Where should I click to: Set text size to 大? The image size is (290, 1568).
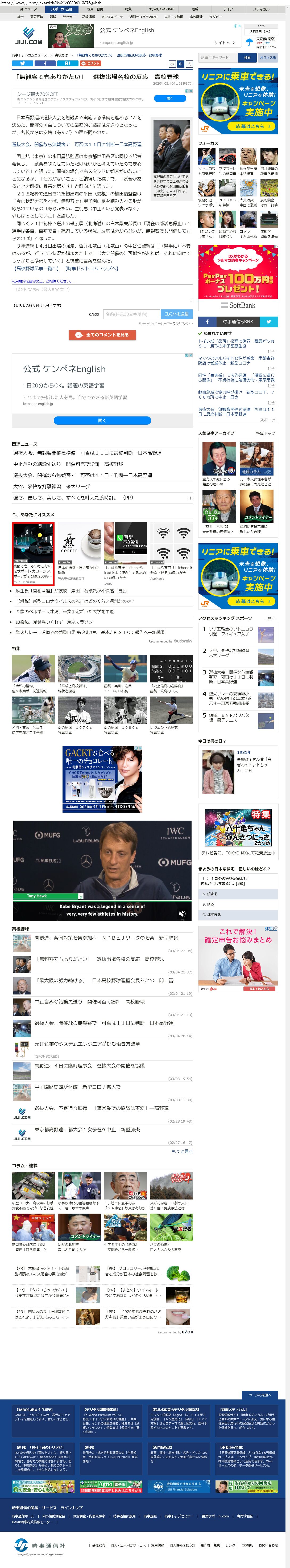click(x=189, y=64)
